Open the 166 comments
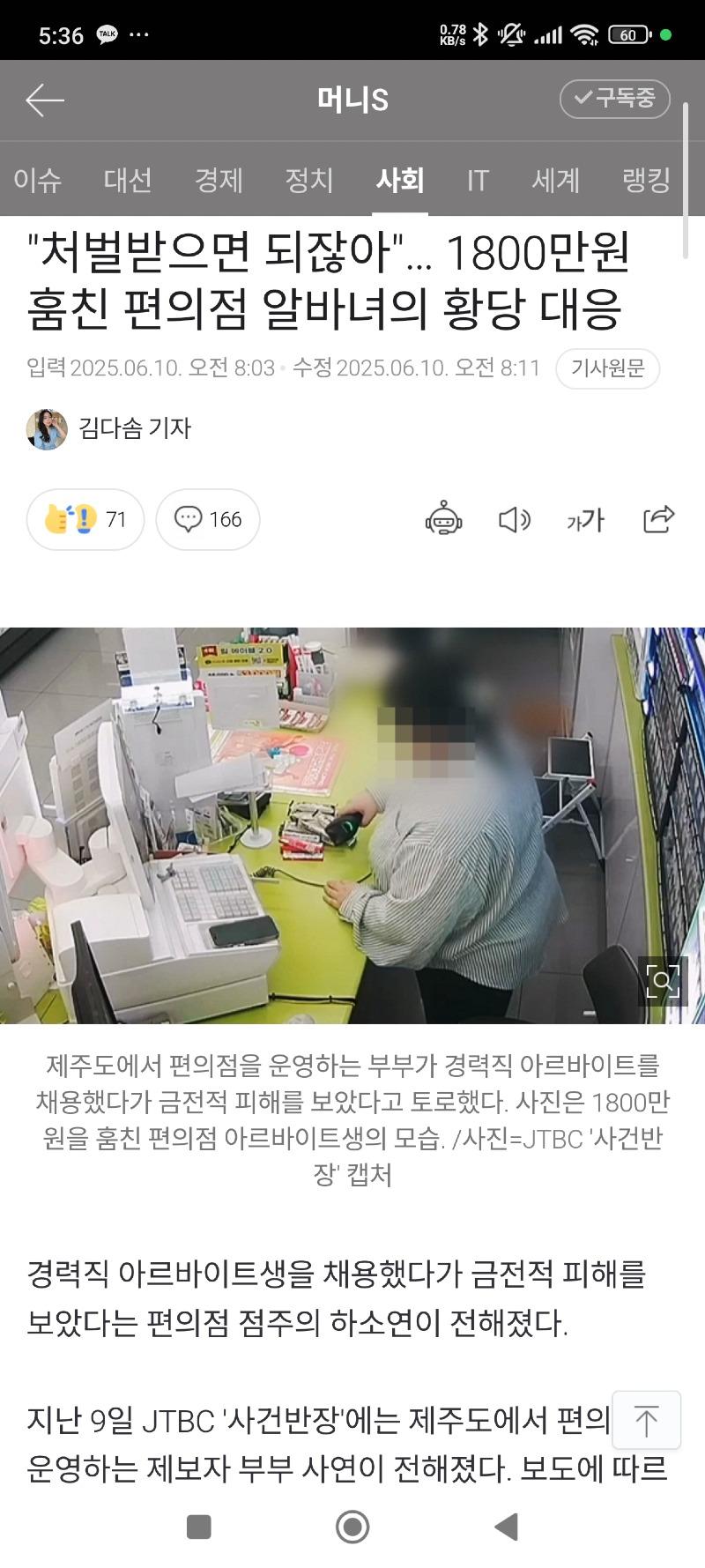 coord(208,519)
